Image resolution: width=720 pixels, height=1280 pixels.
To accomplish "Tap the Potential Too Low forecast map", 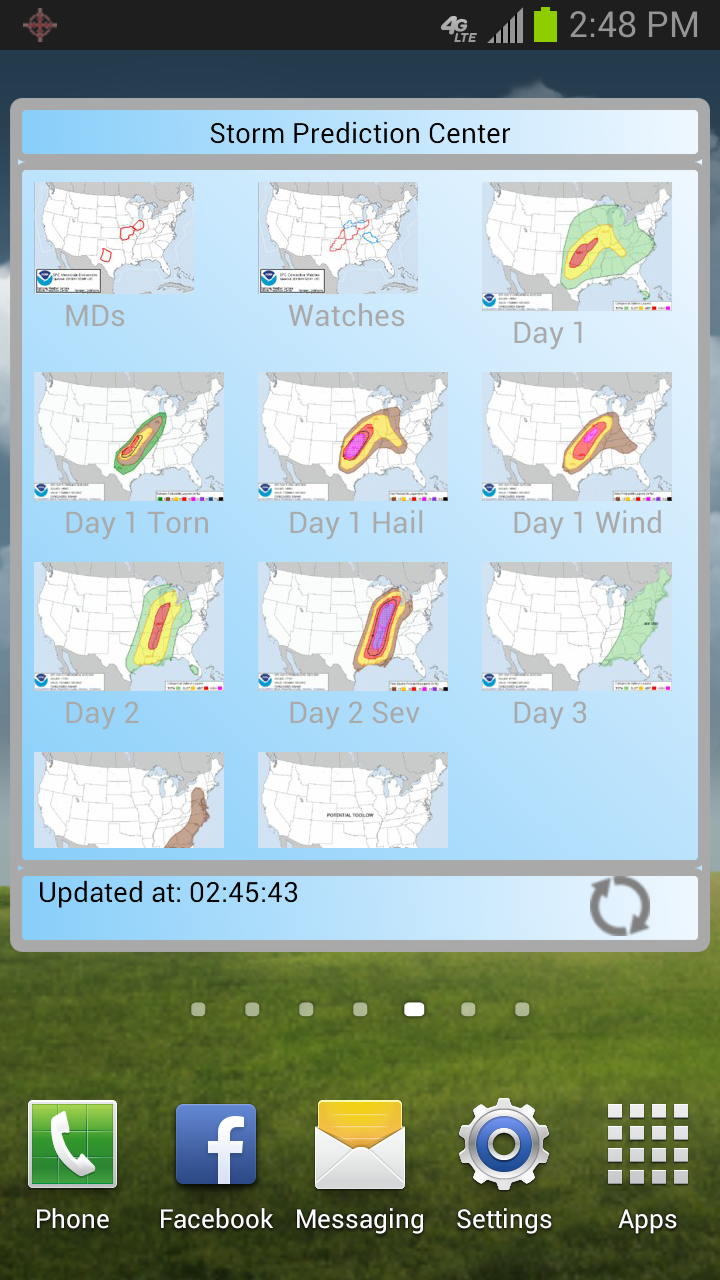I will pyautogui.click(x=352, y=798).
